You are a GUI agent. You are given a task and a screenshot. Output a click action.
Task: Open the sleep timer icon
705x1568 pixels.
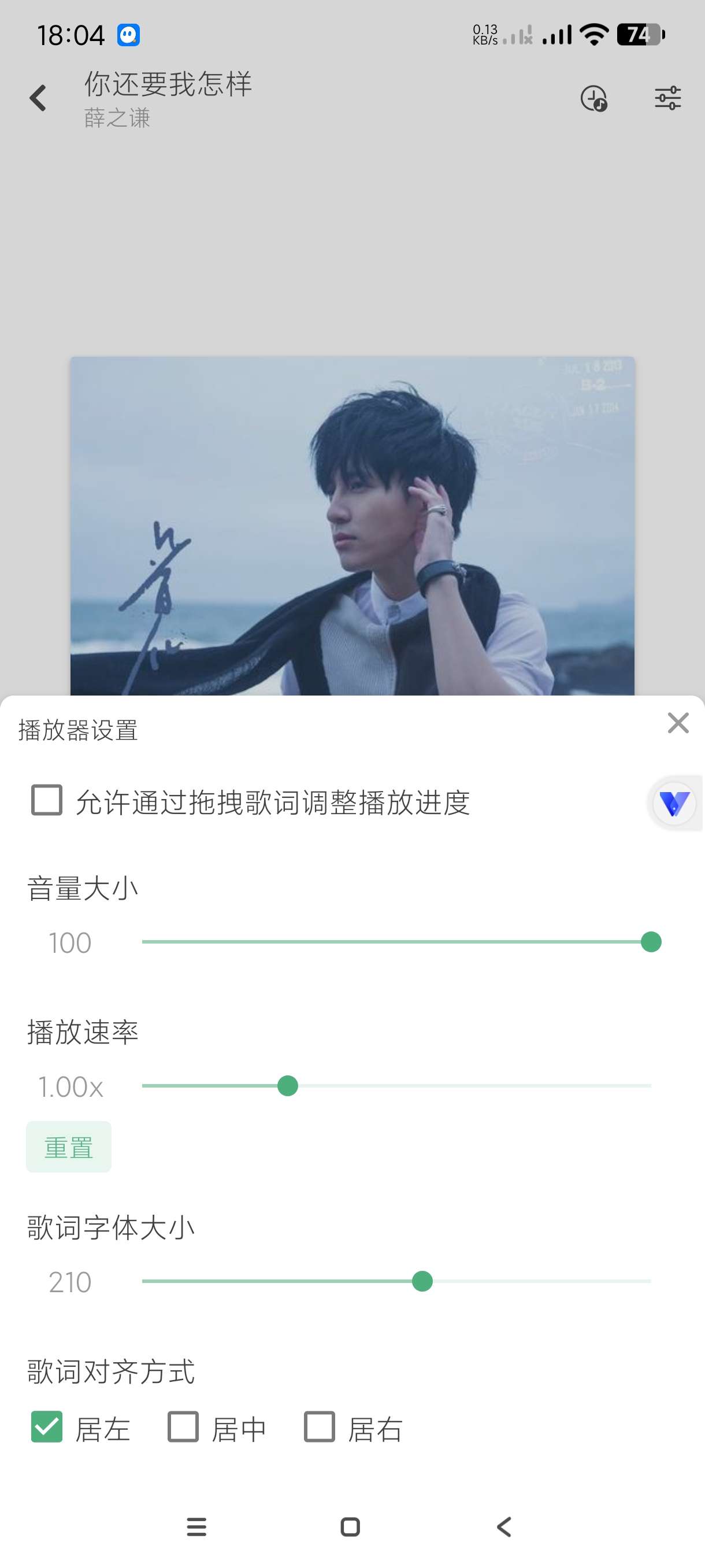(x=593, y=98)
